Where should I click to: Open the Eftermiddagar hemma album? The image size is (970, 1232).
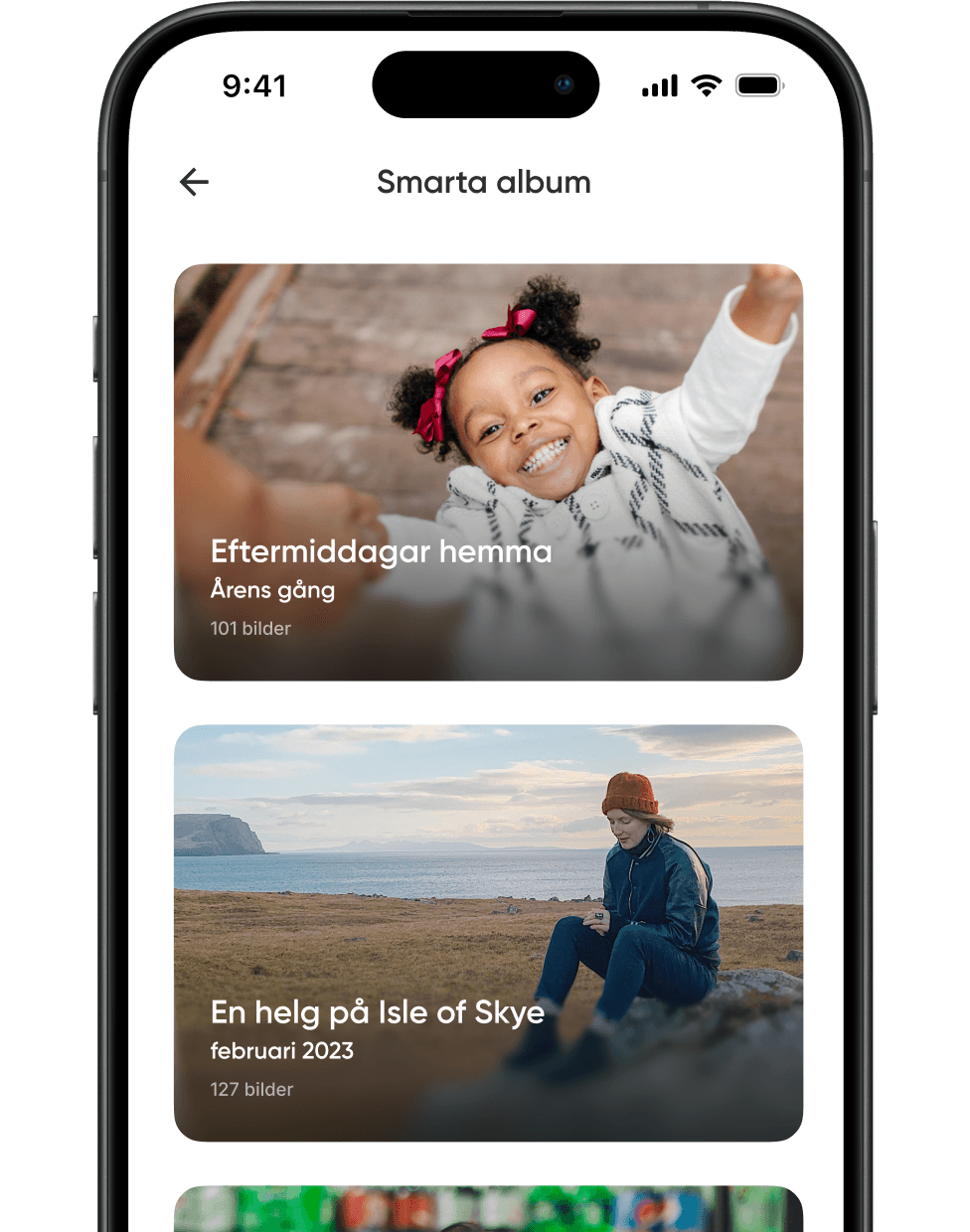[488, 472]
